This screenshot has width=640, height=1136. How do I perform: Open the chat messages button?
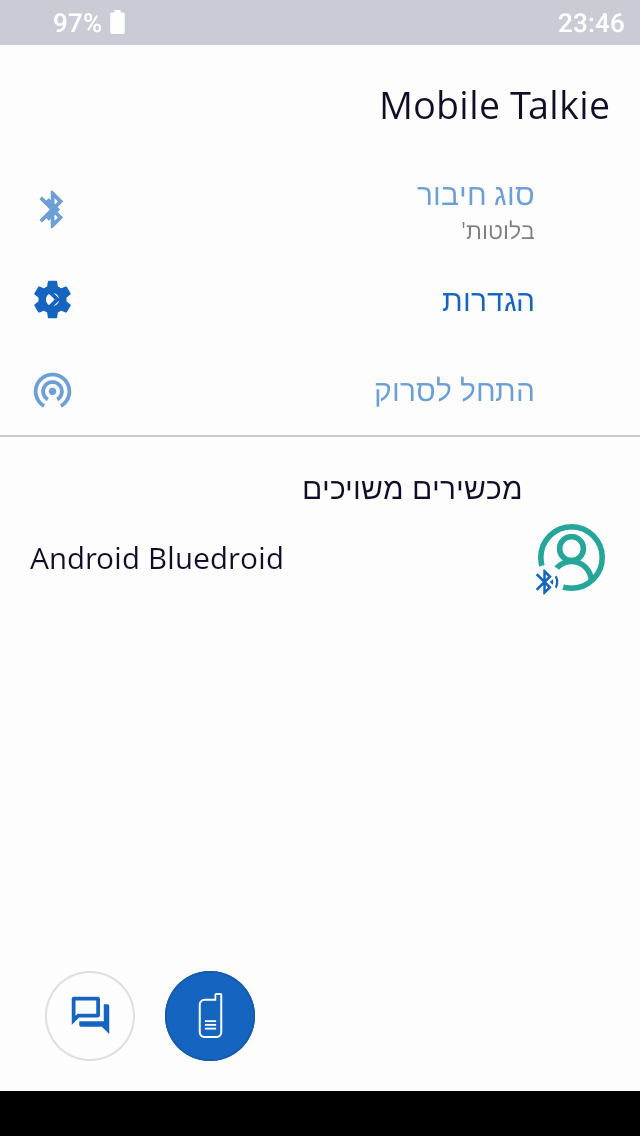(x=90, y=1016)
